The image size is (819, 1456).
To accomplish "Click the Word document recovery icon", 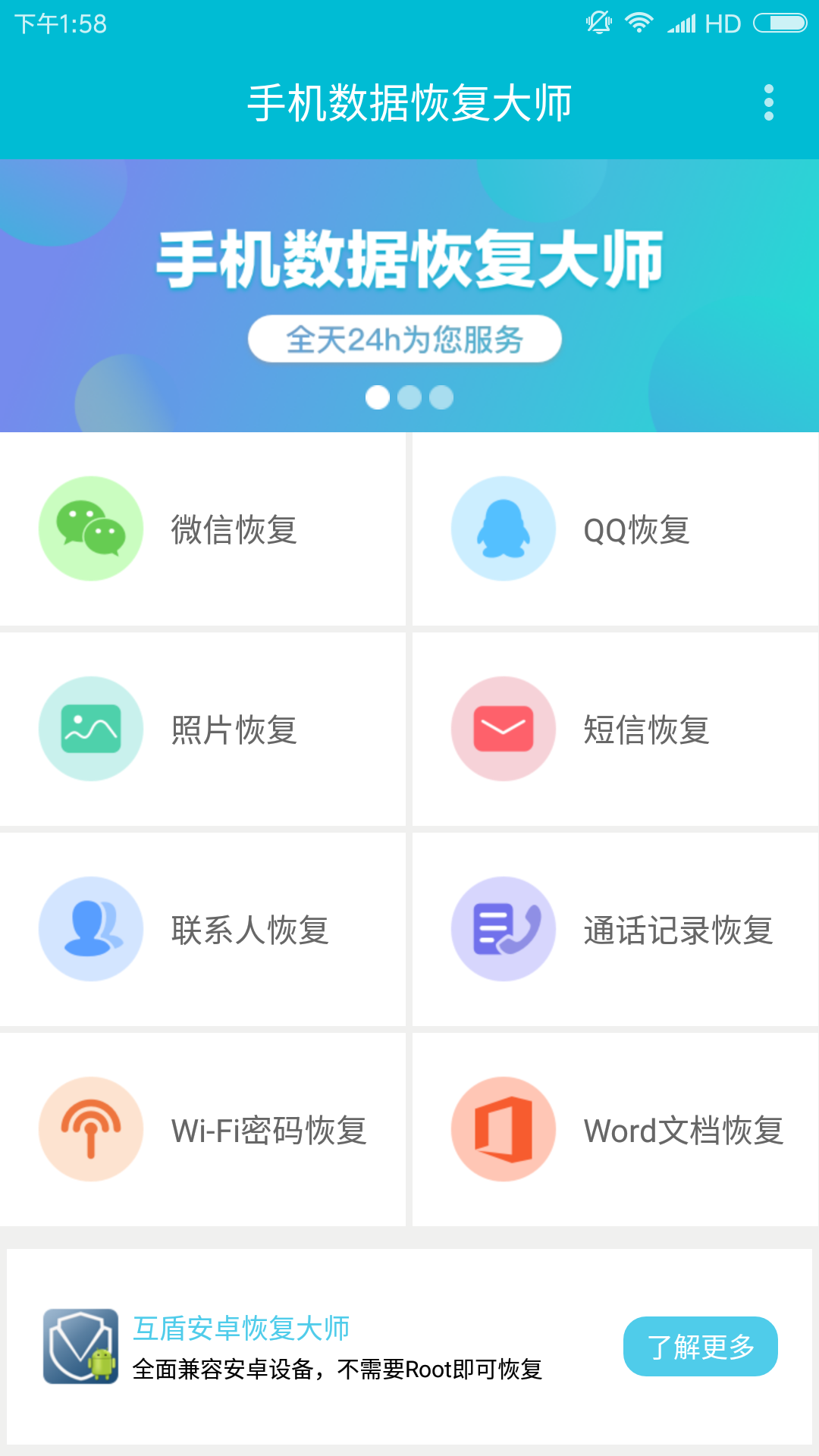I will 504,1128.
